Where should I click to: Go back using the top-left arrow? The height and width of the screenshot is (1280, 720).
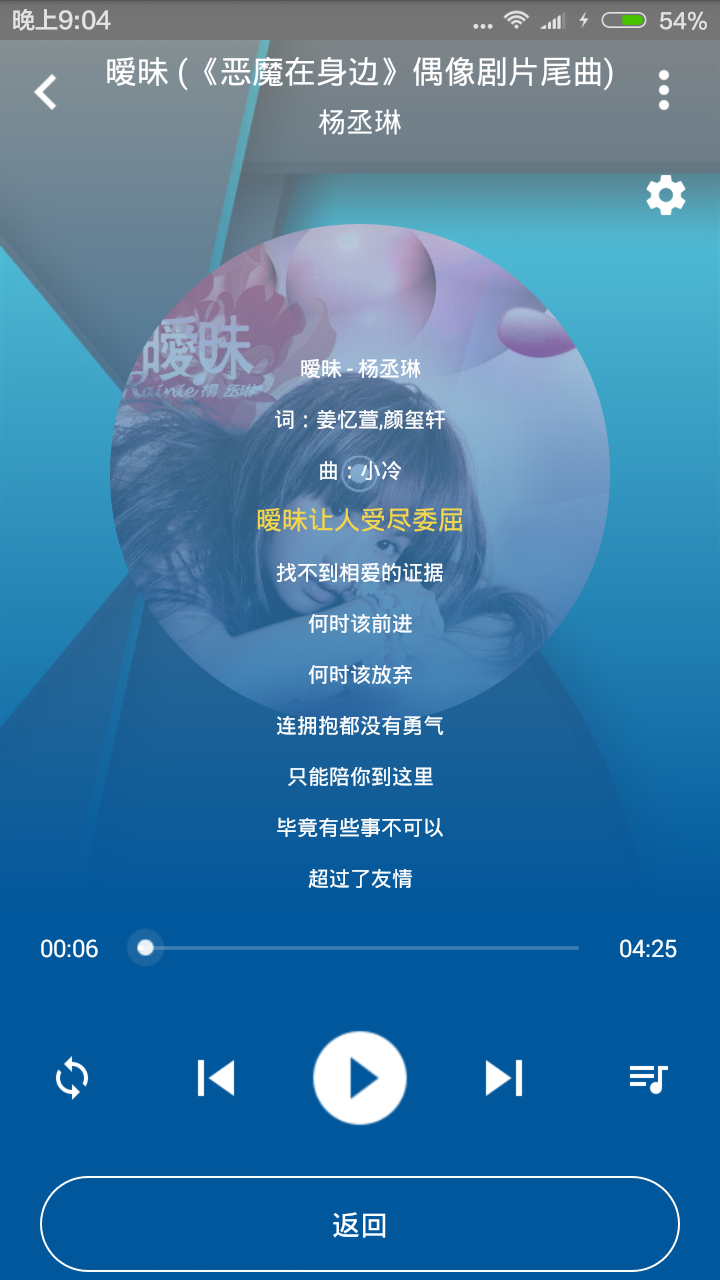click(x=46, y=92)
